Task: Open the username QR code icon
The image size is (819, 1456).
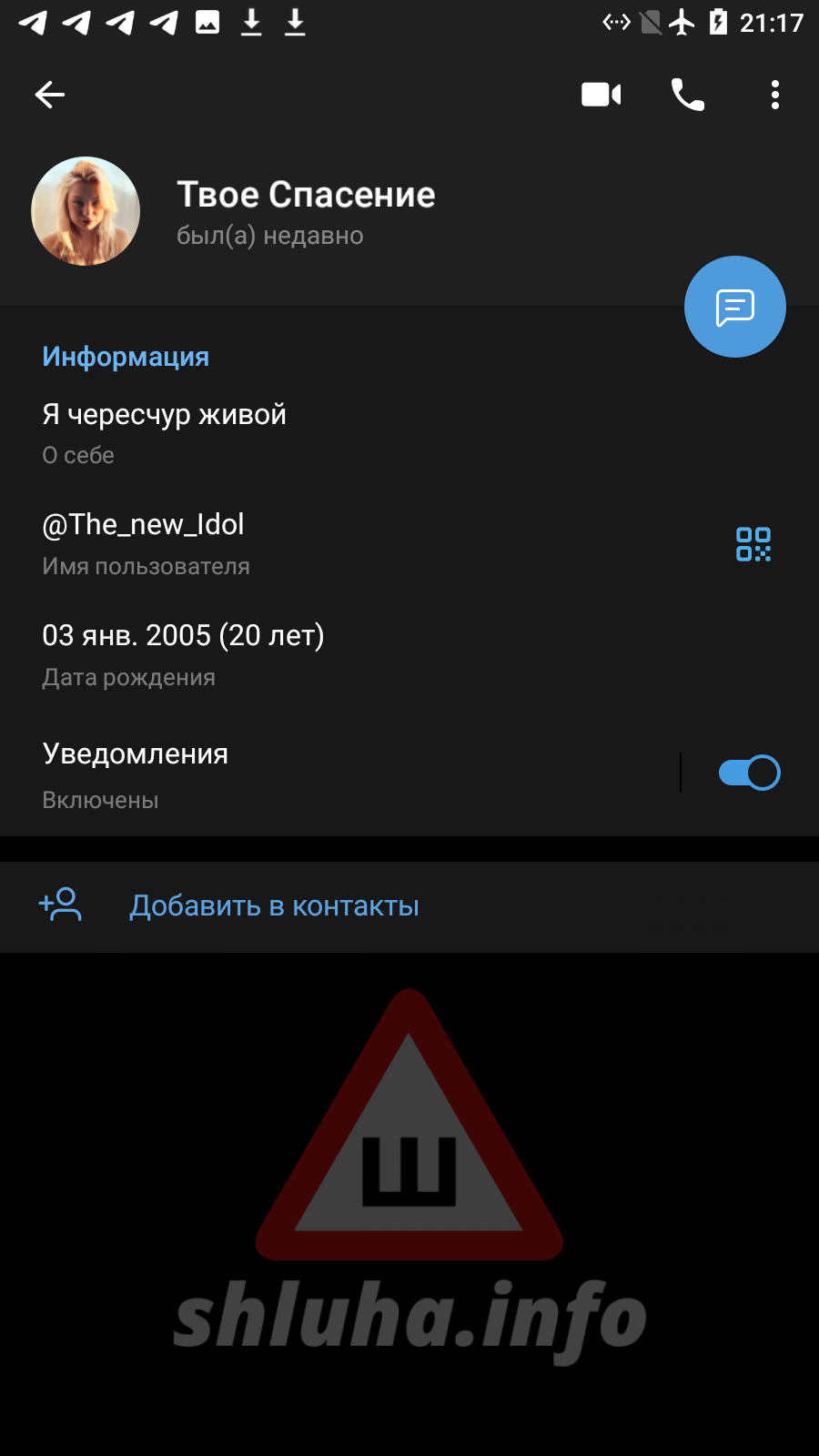Action: [753, 544]
